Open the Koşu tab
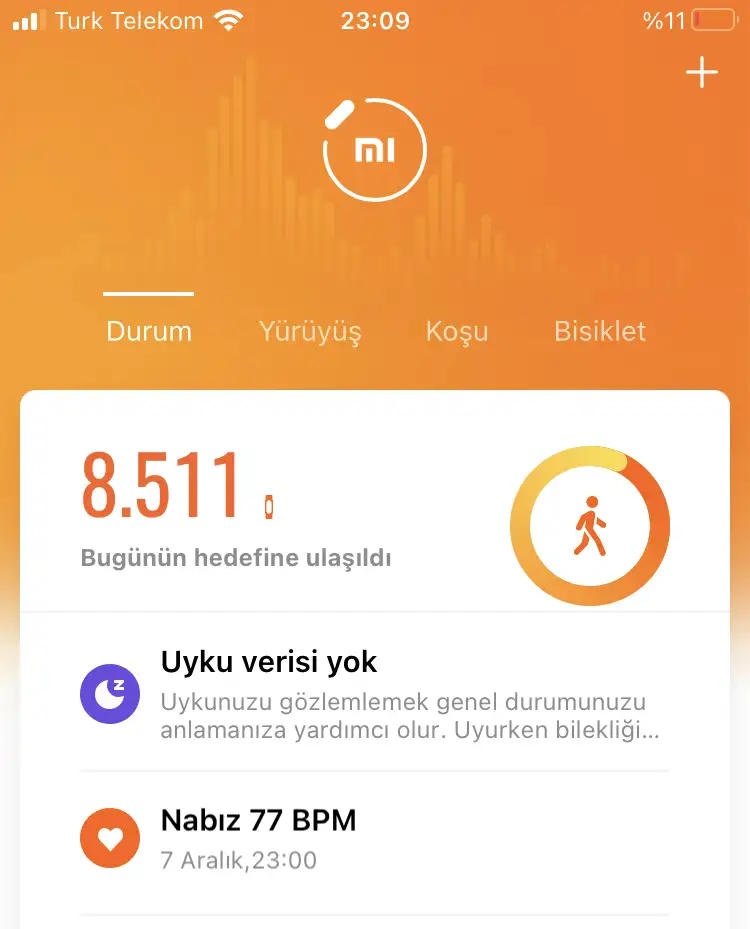The image size is (750, 929). click(457, 331)
